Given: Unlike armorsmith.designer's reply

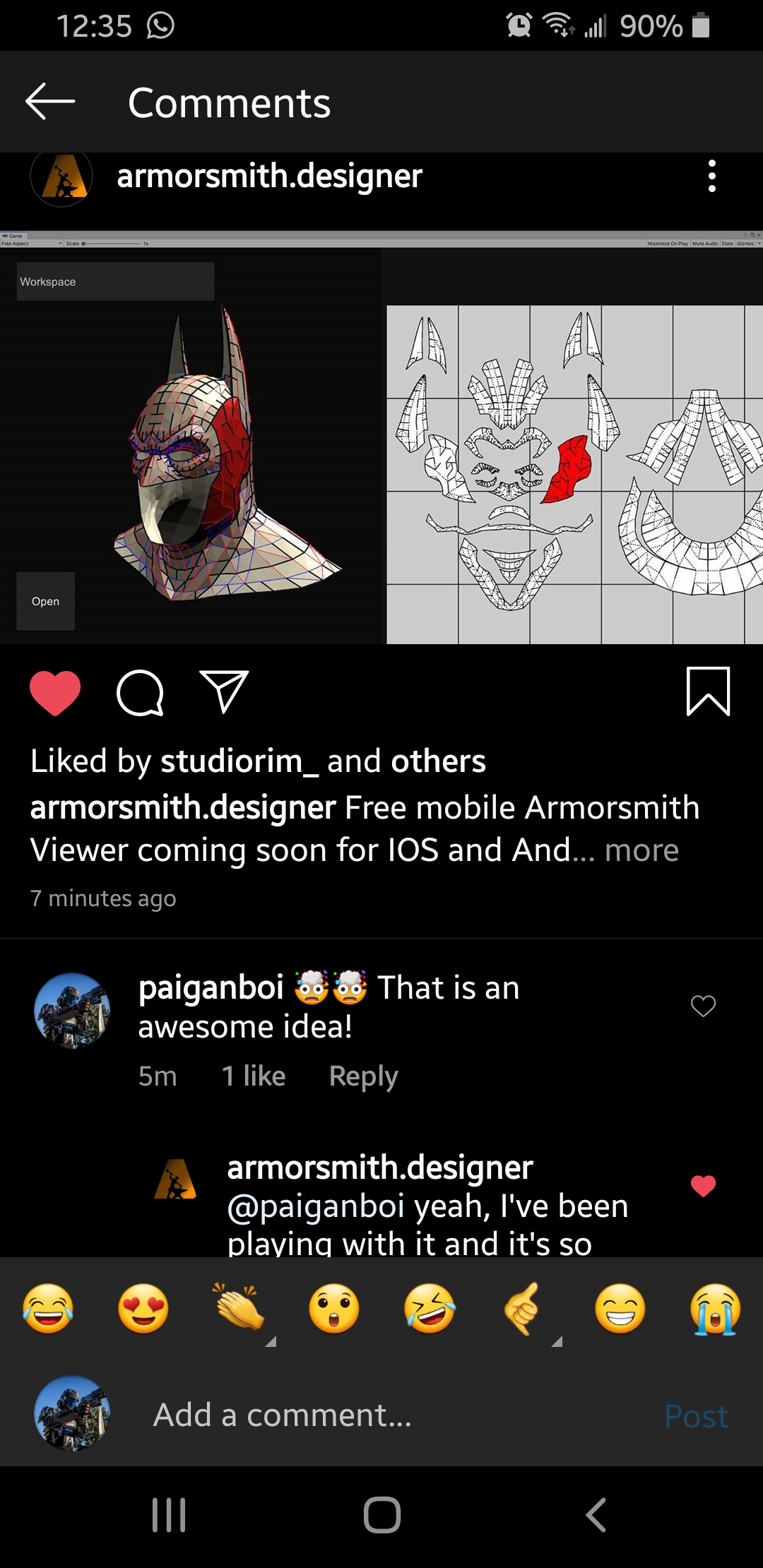Looking at the screenshot, I should 703,1186.
